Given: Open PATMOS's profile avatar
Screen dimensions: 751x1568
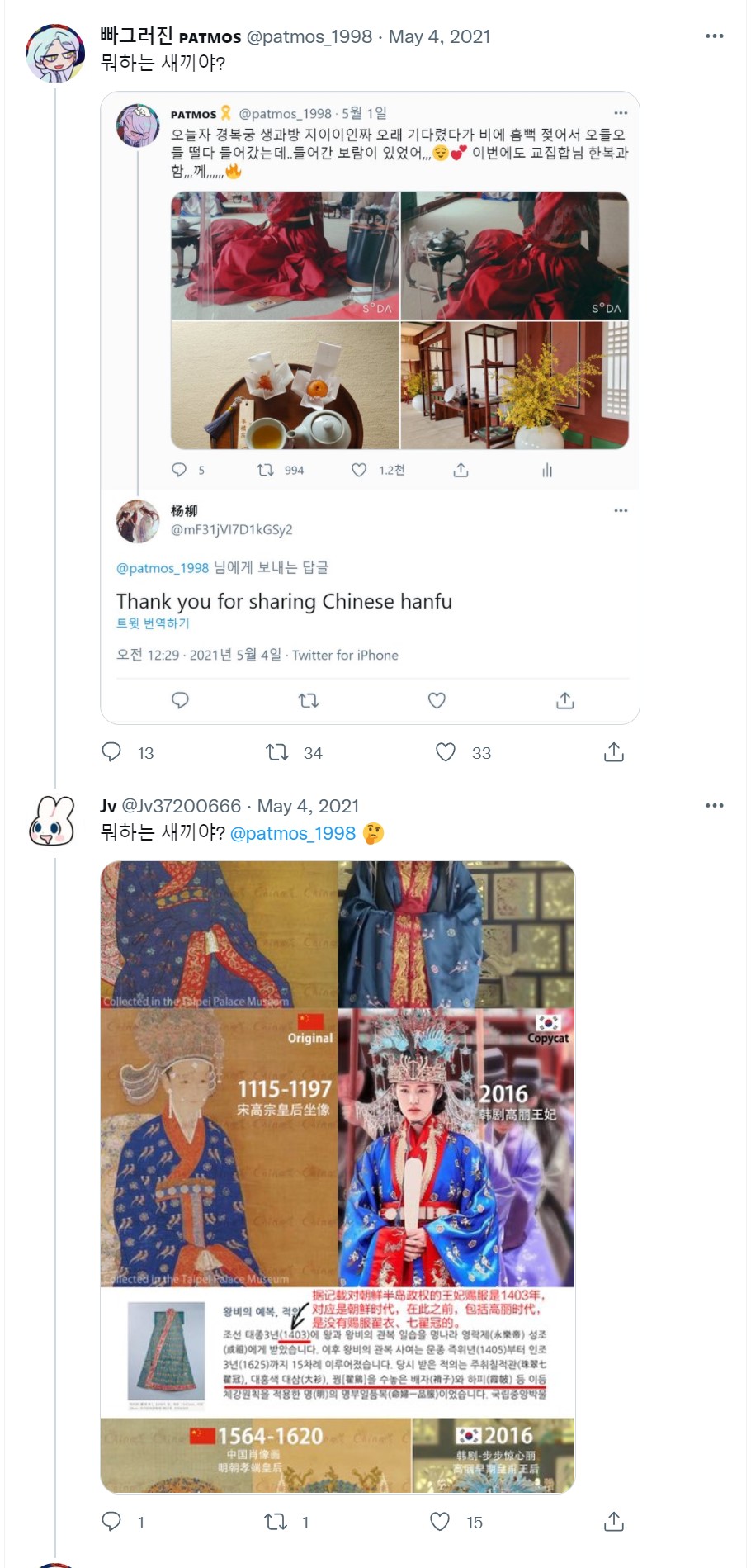Looking at the screenshot, I should pyautogui.click(x=55, y=54).
